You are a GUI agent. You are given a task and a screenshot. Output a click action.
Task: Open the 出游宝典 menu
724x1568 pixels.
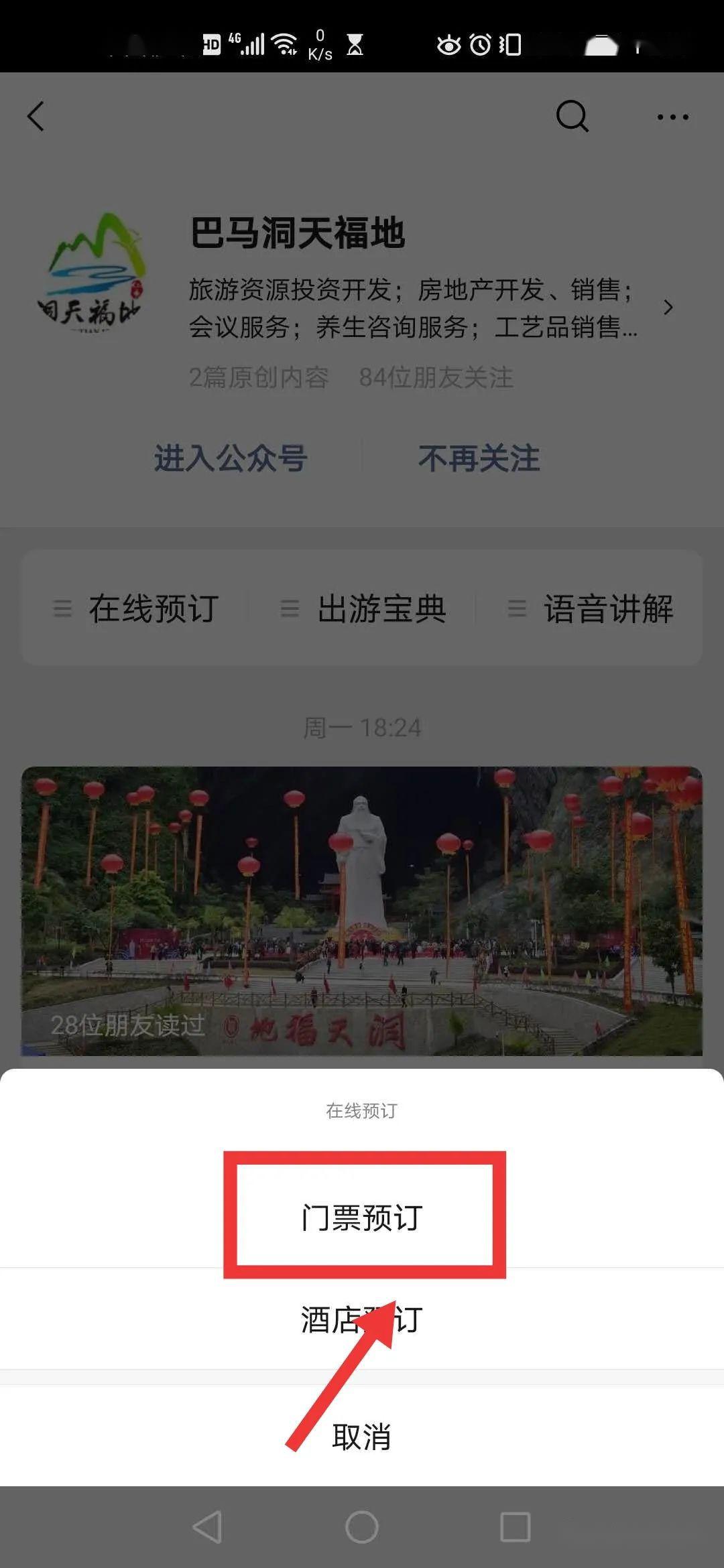tap(363, 608)
